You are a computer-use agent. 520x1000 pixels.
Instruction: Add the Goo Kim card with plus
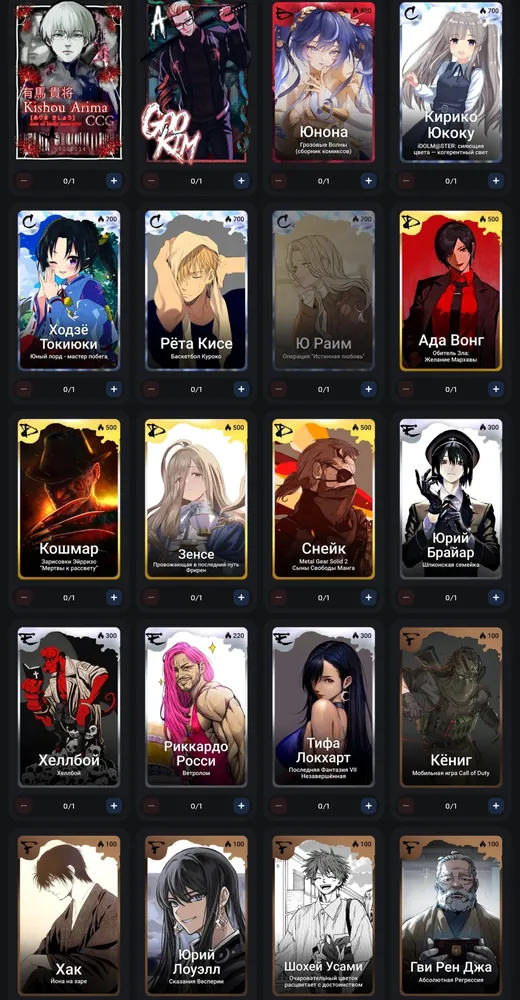[x=241, y=181]
